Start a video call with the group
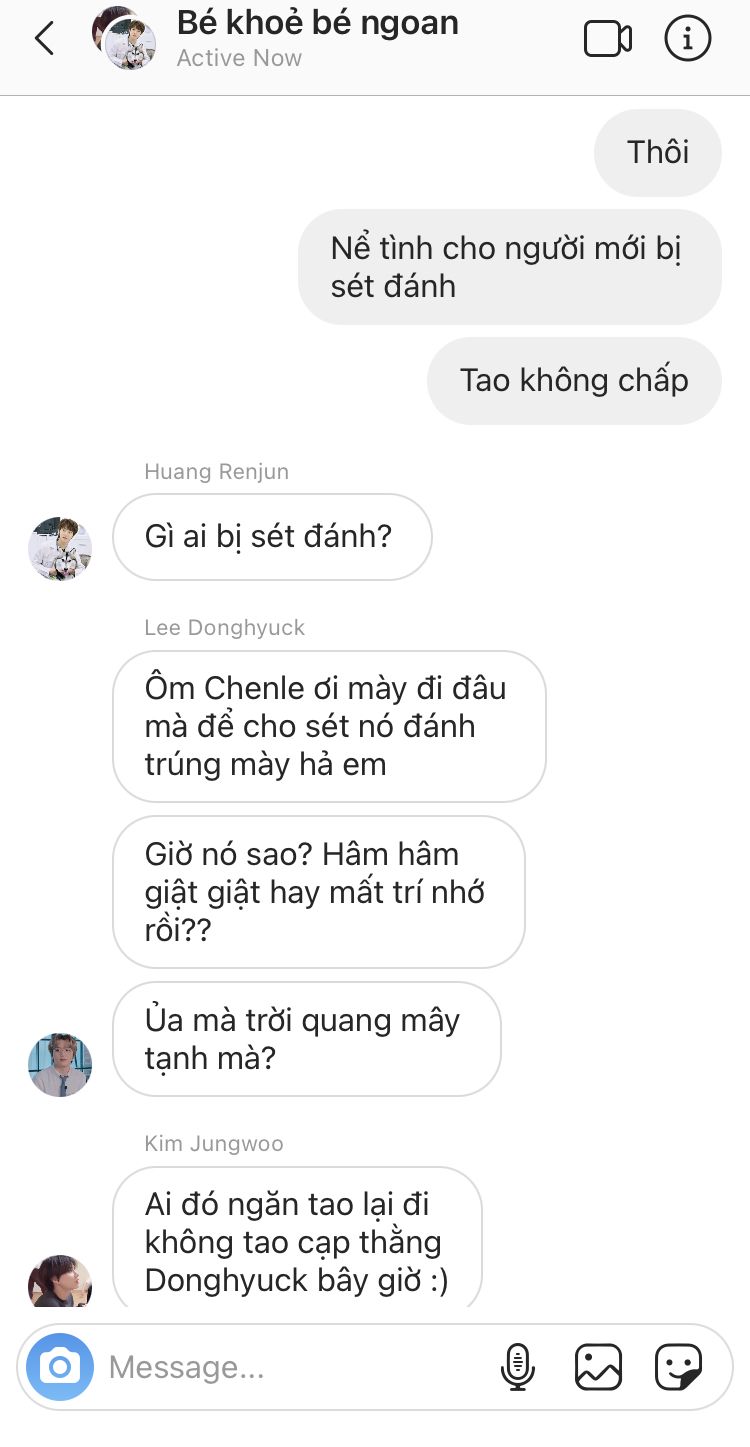 (x=607, y=39)
